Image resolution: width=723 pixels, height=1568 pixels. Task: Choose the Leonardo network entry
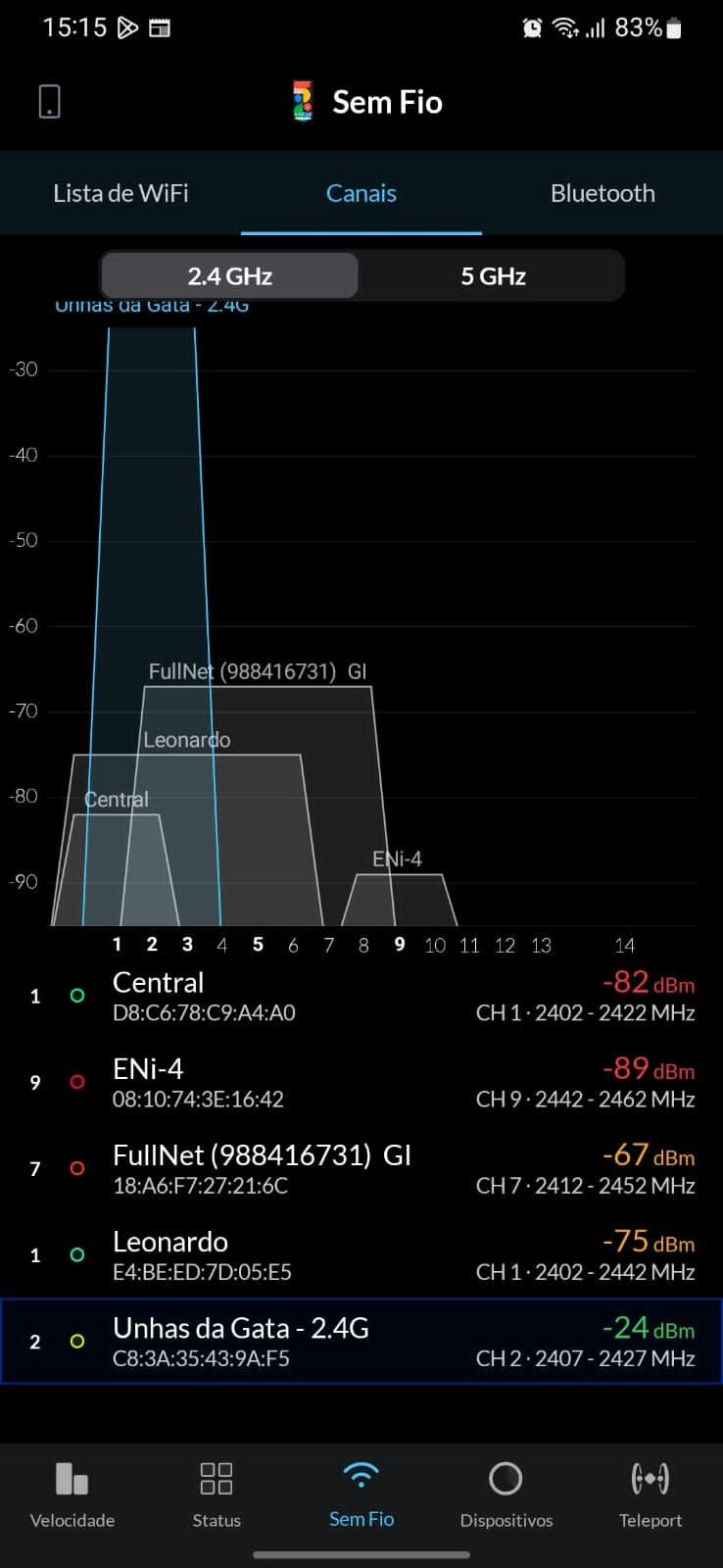pos(361,1254)
